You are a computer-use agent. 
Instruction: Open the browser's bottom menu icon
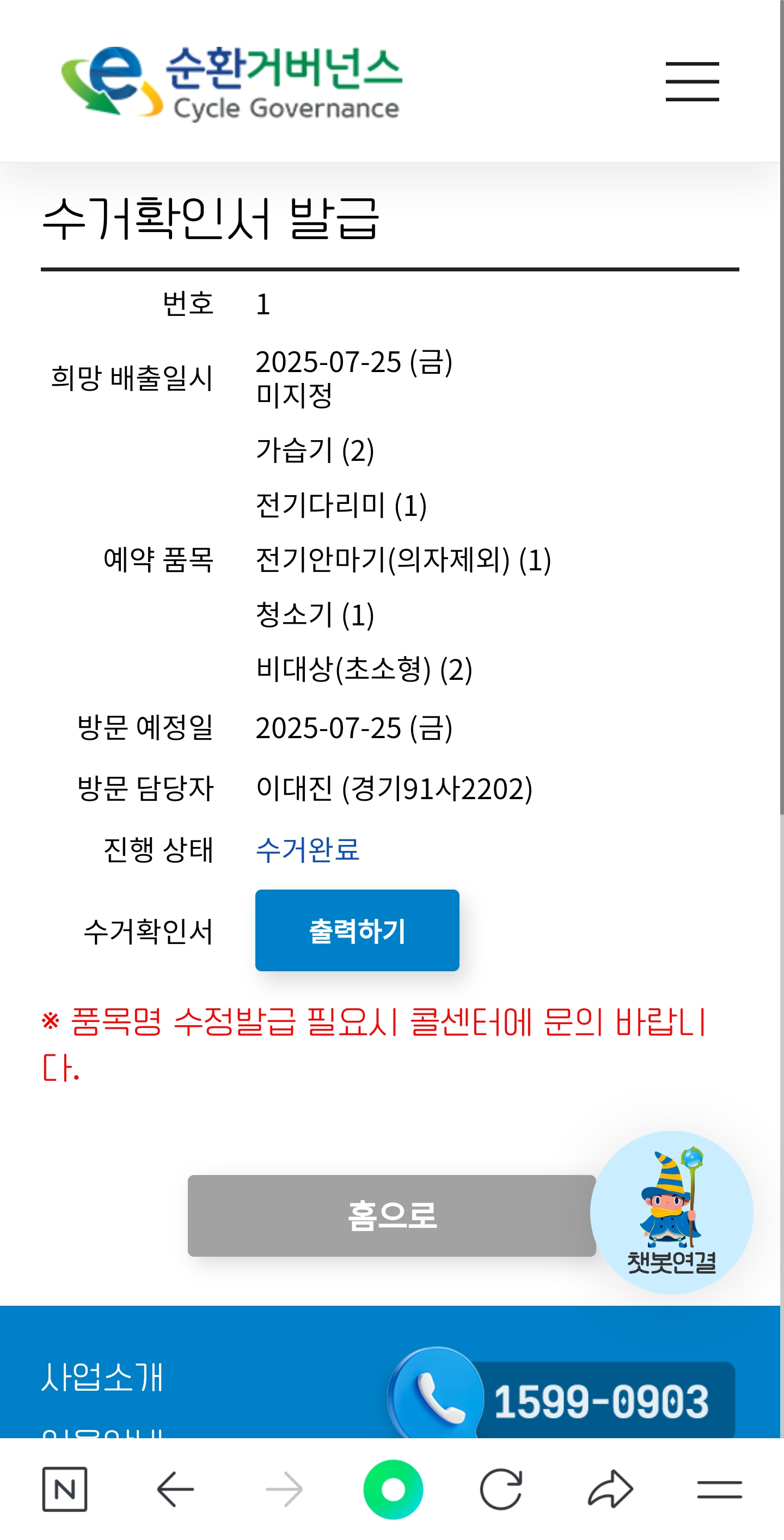[x=719, y=1489]
